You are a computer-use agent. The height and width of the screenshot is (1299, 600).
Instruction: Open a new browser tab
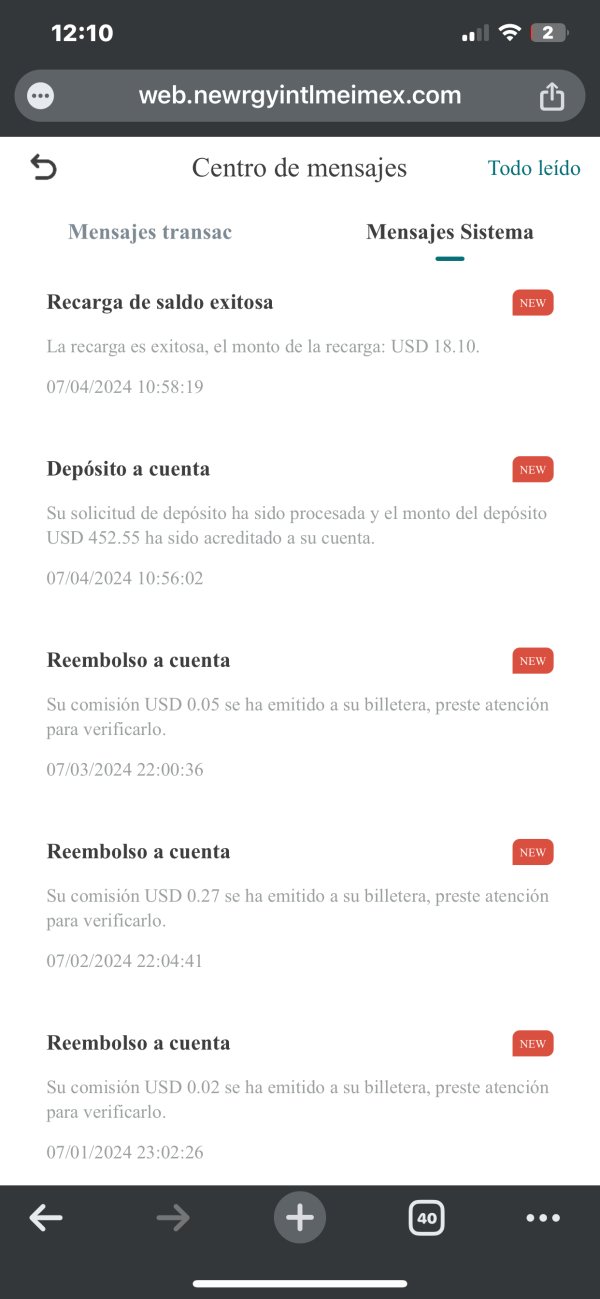coord(300,1217)
